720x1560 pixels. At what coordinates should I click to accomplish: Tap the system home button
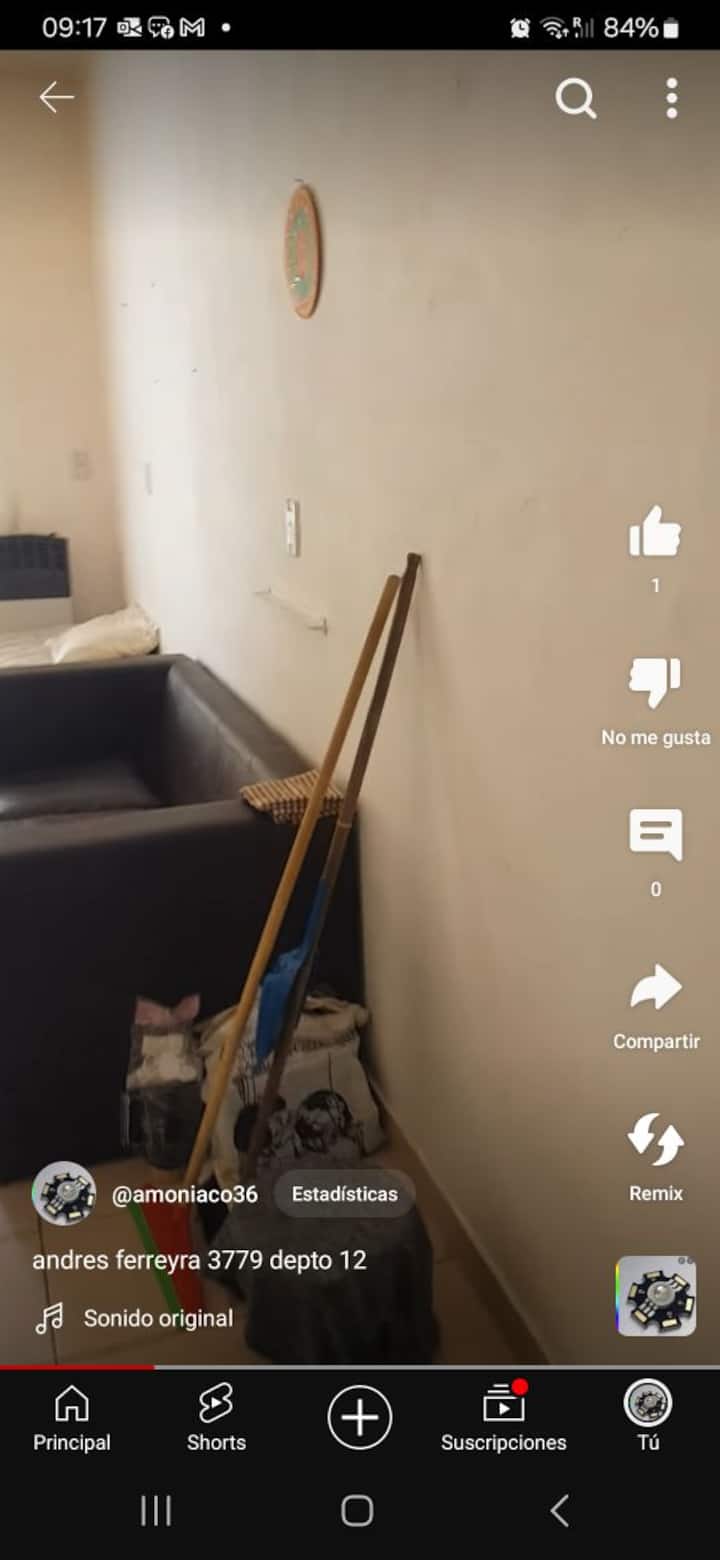click(x=358, y=1510)
